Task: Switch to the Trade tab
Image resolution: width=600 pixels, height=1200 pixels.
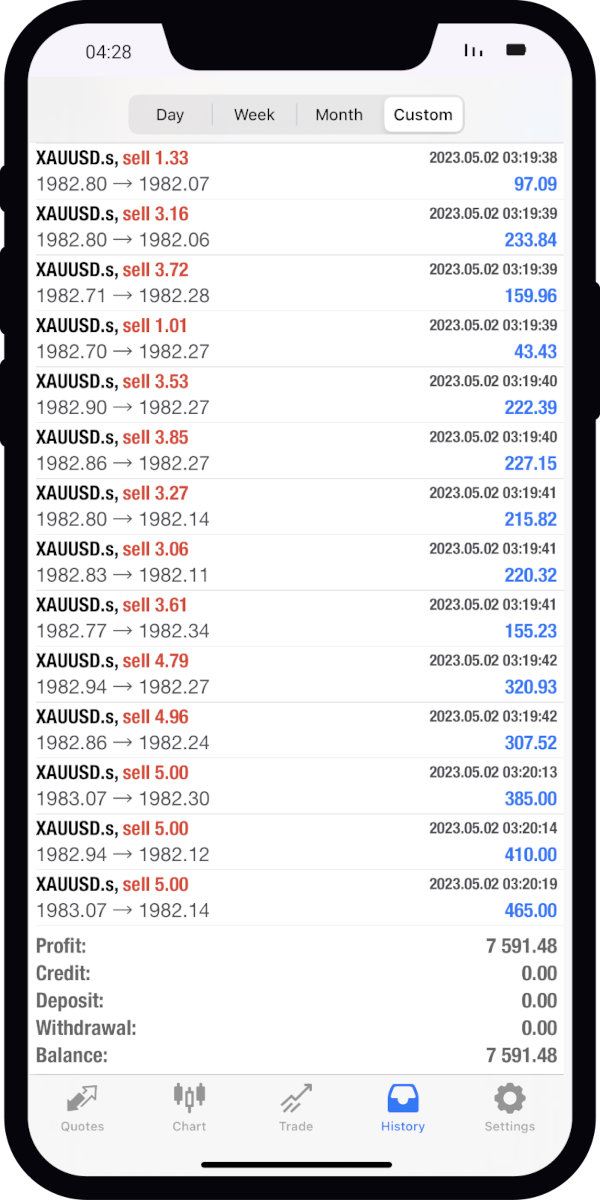Action: 296,1108
